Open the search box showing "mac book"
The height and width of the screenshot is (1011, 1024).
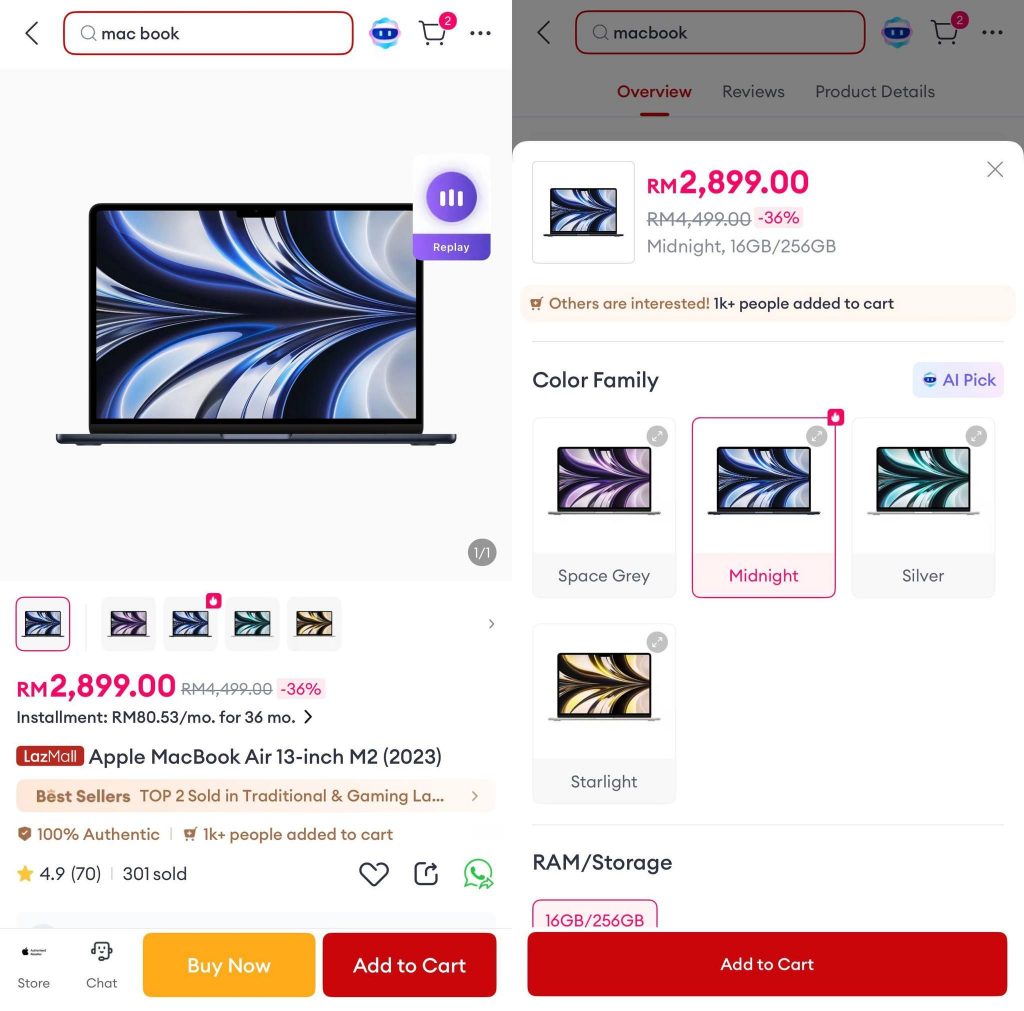[208, 33]
